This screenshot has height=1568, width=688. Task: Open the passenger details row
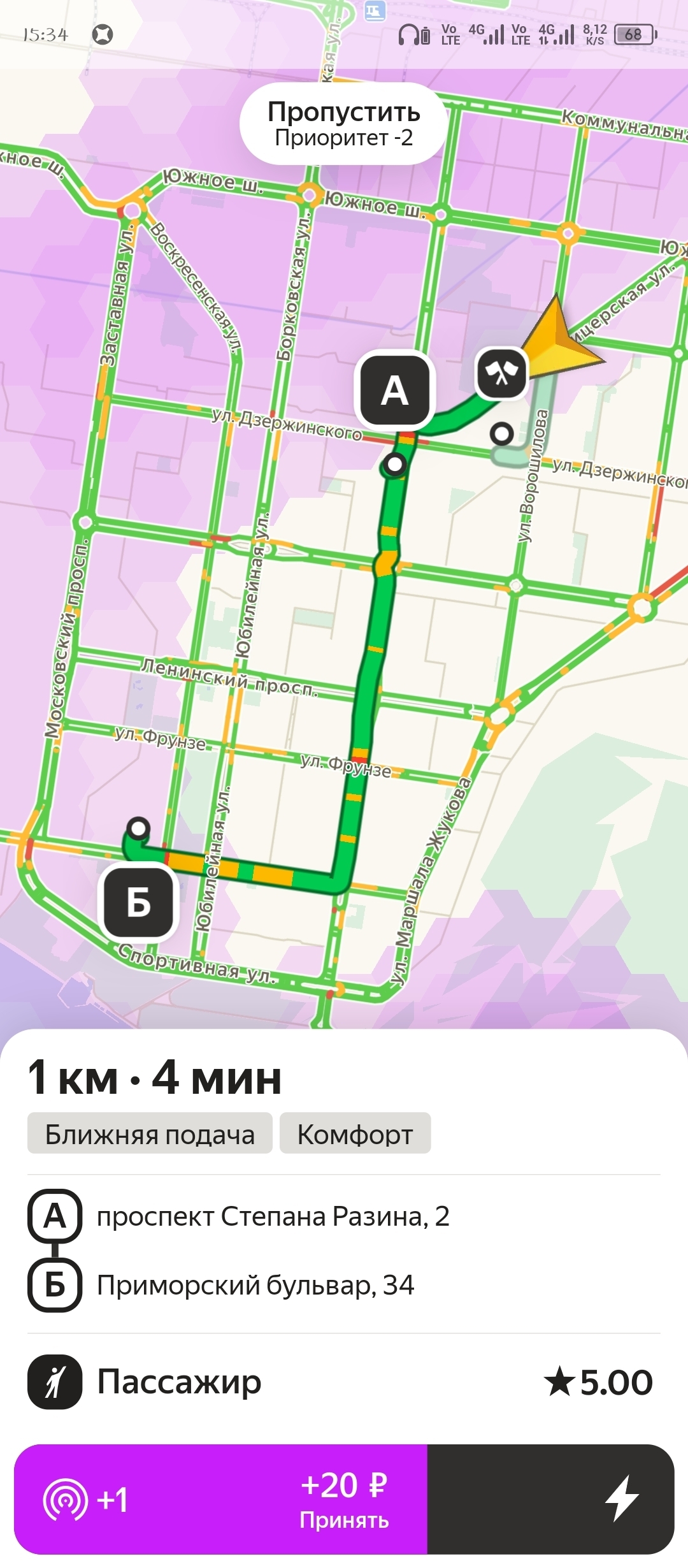click(x=344, y=1382)
